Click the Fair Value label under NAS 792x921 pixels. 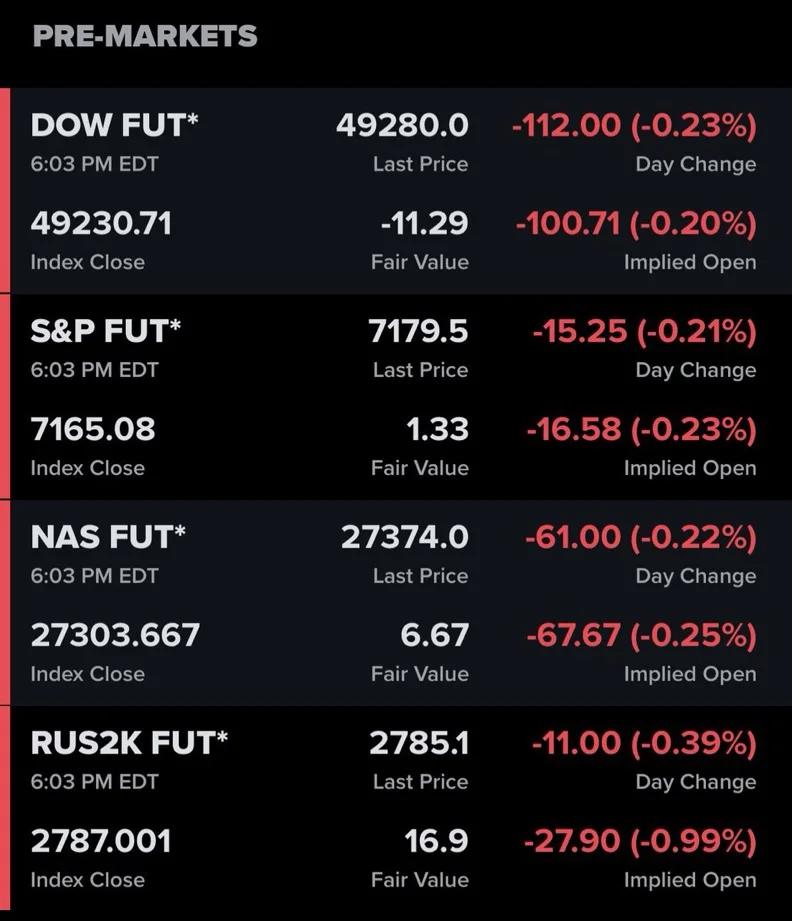tap(418, 674)
